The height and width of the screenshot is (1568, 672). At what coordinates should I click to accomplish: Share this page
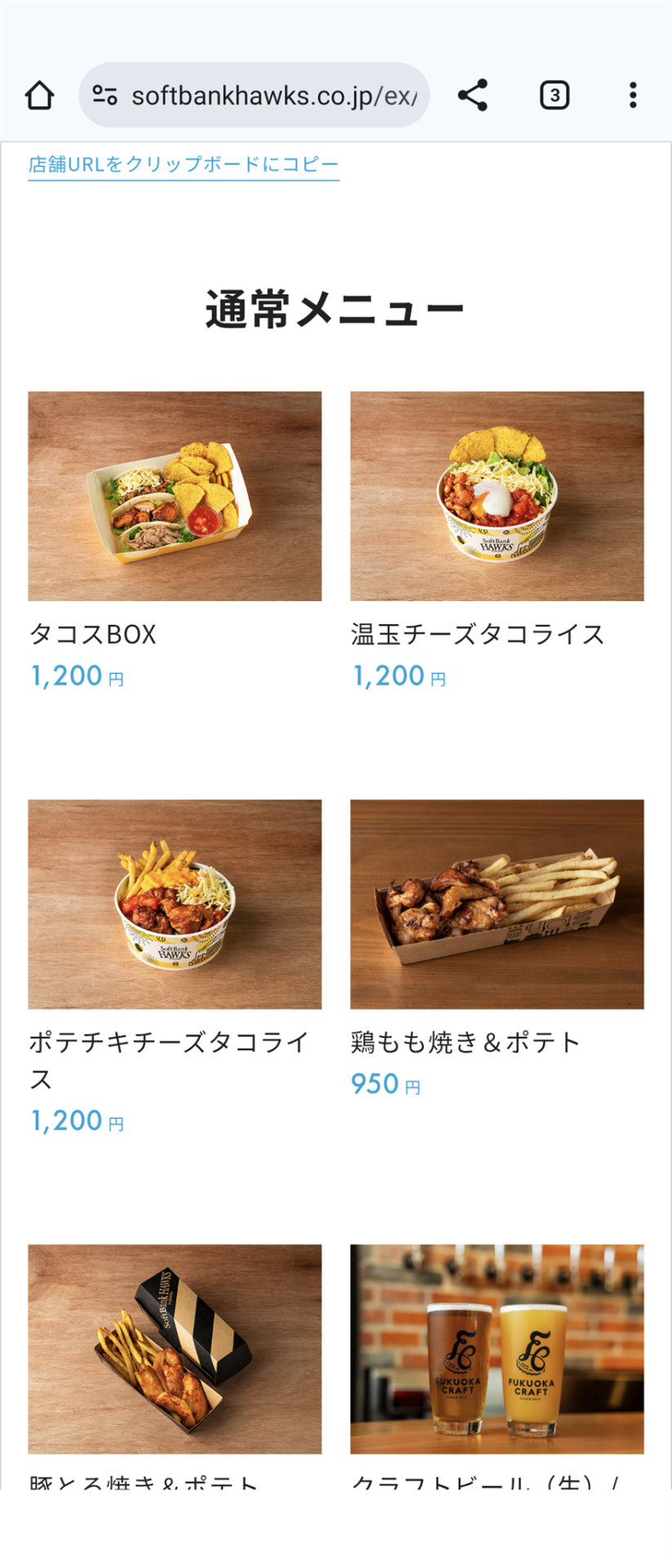tap(473, 96)
